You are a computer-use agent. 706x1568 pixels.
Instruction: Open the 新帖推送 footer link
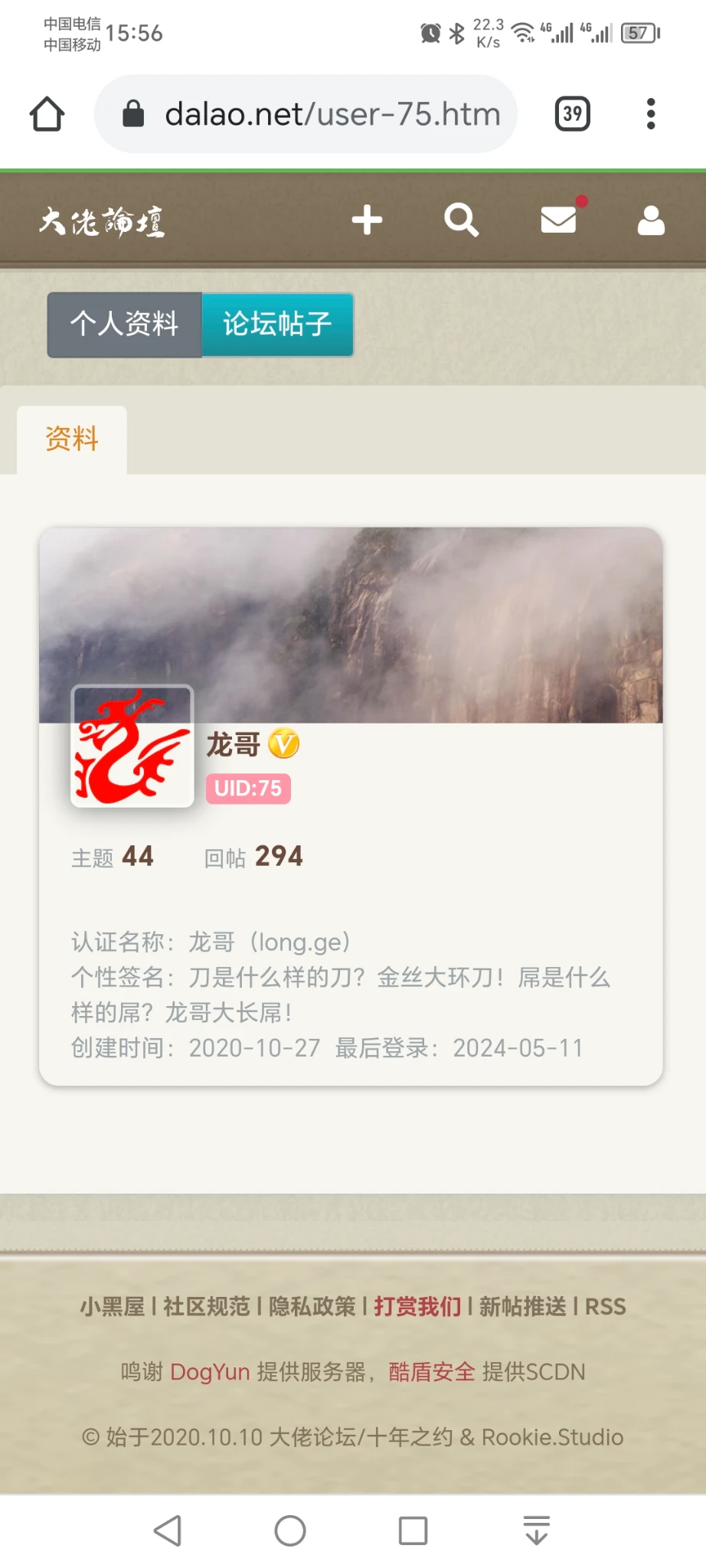pos(523,1306)
